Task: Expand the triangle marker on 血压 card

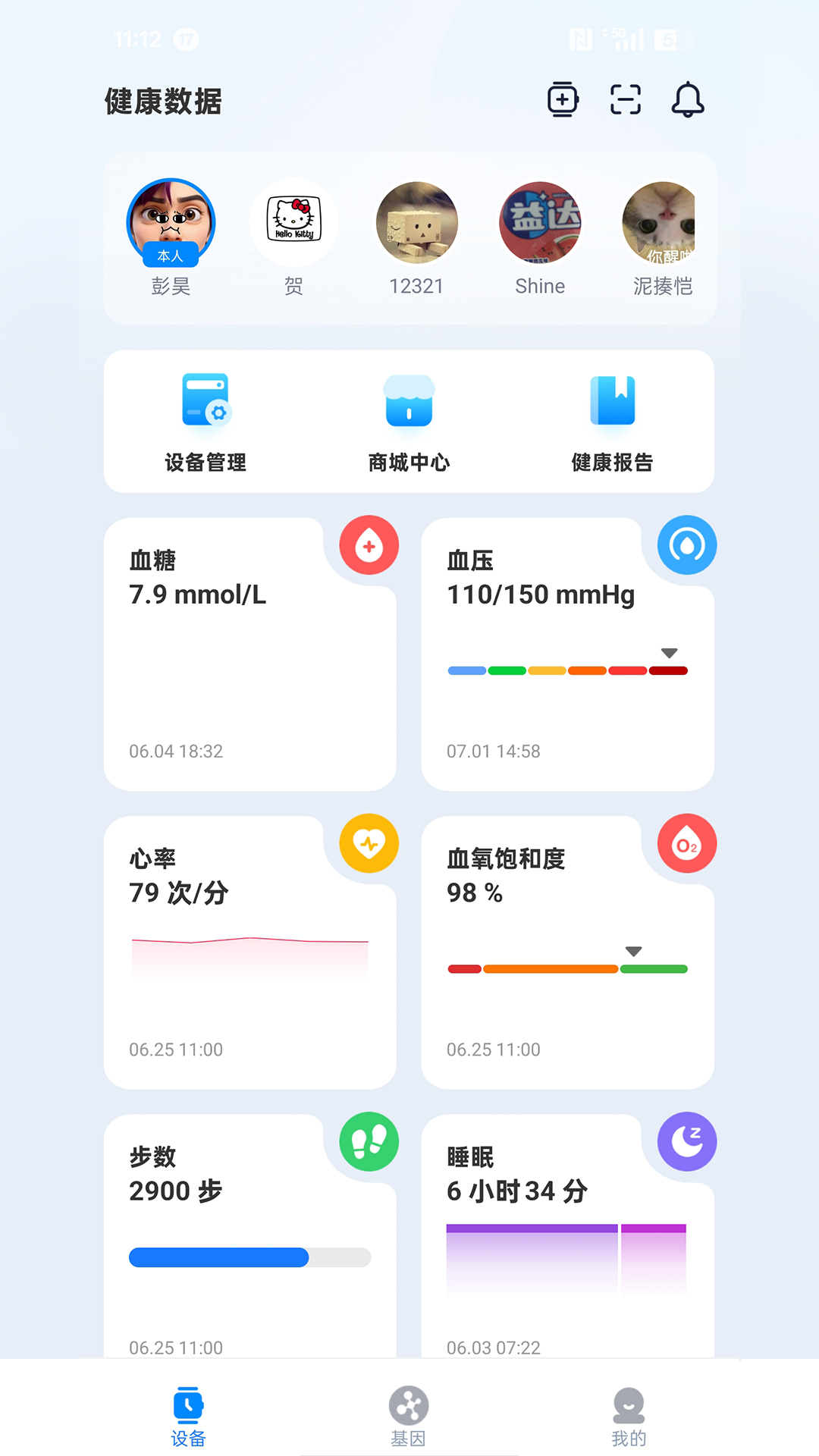Action: [x=668, y=651]
